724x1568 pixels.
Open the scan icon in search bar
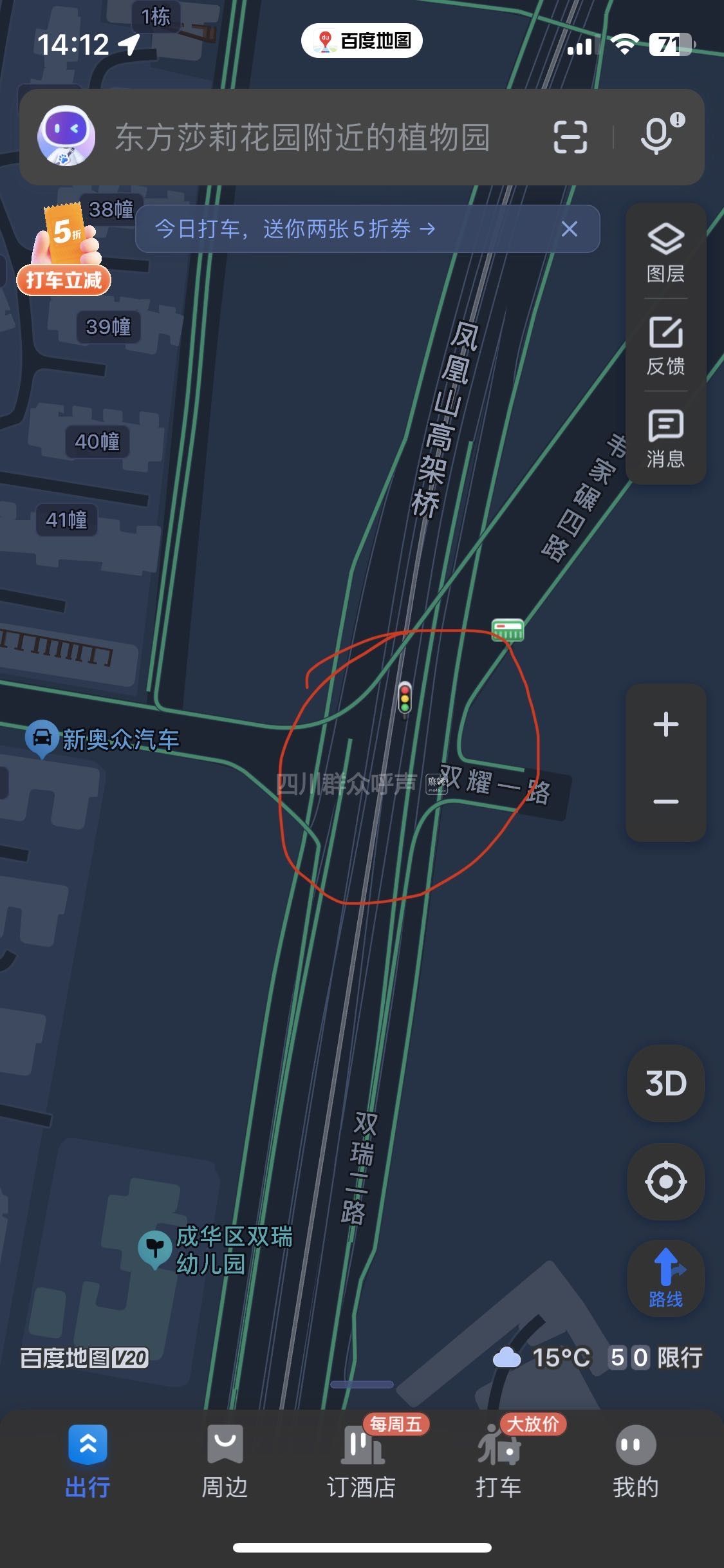click(570, 137)
